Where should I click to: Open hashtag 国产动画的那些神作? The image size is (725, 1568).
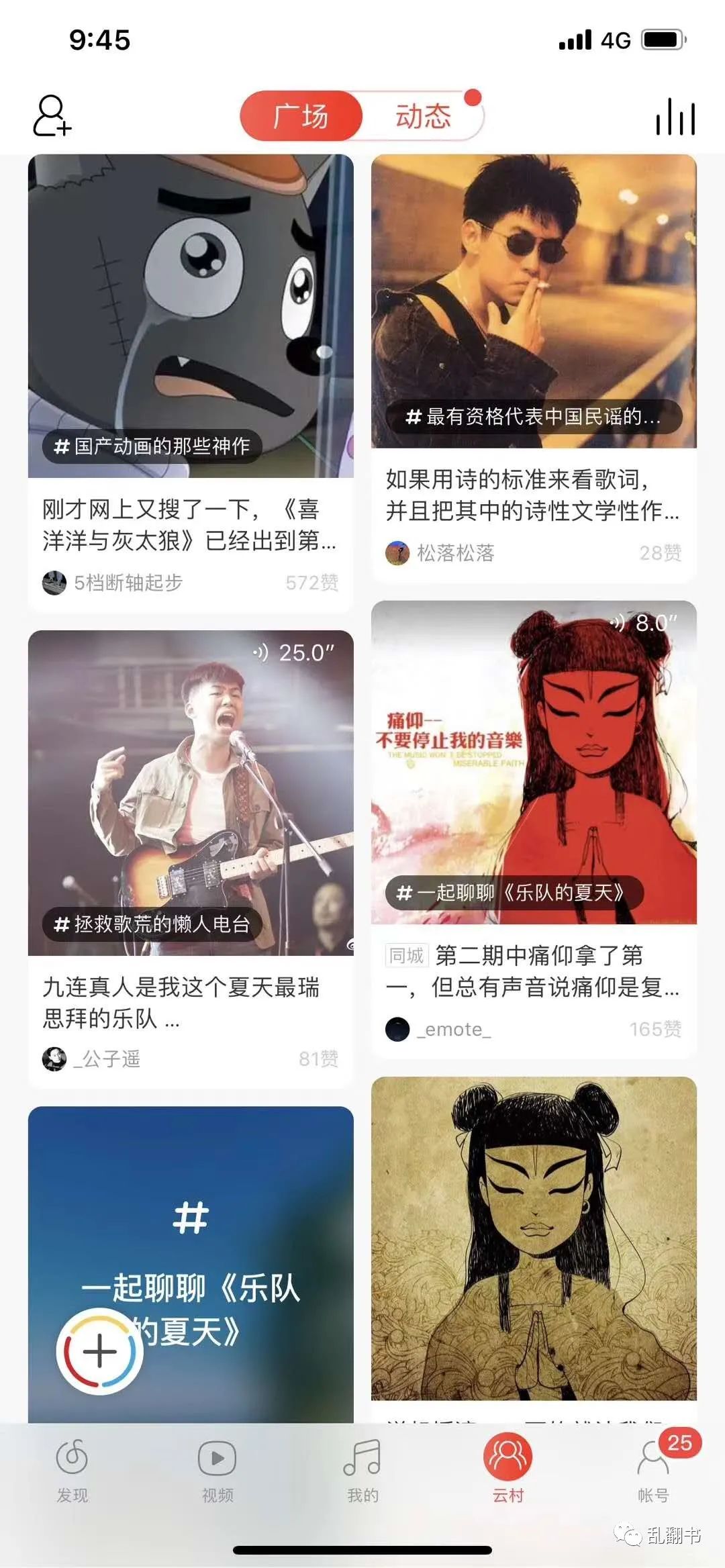coord(156,446)
